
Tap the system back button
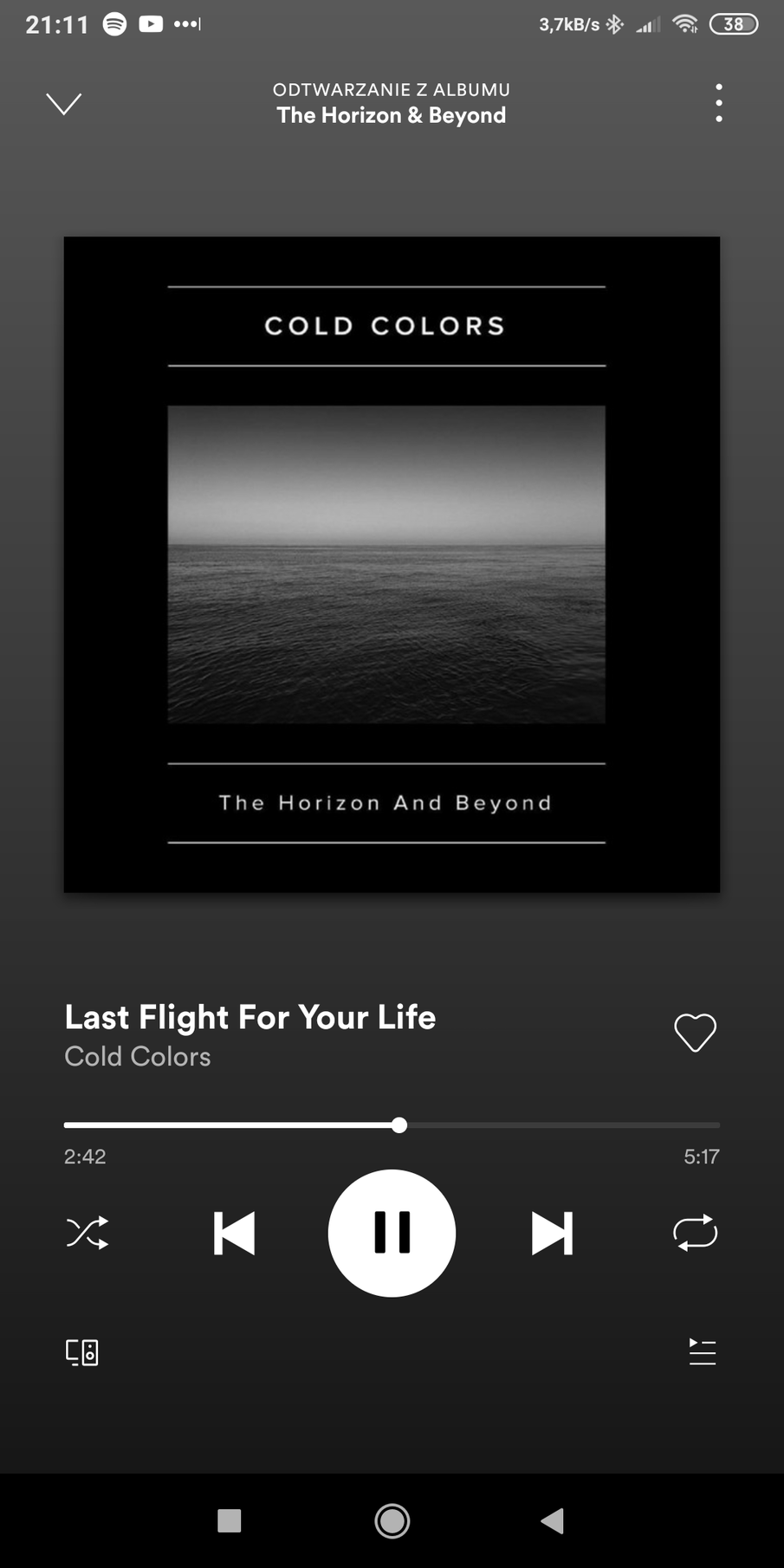[x=553, y=1520]
